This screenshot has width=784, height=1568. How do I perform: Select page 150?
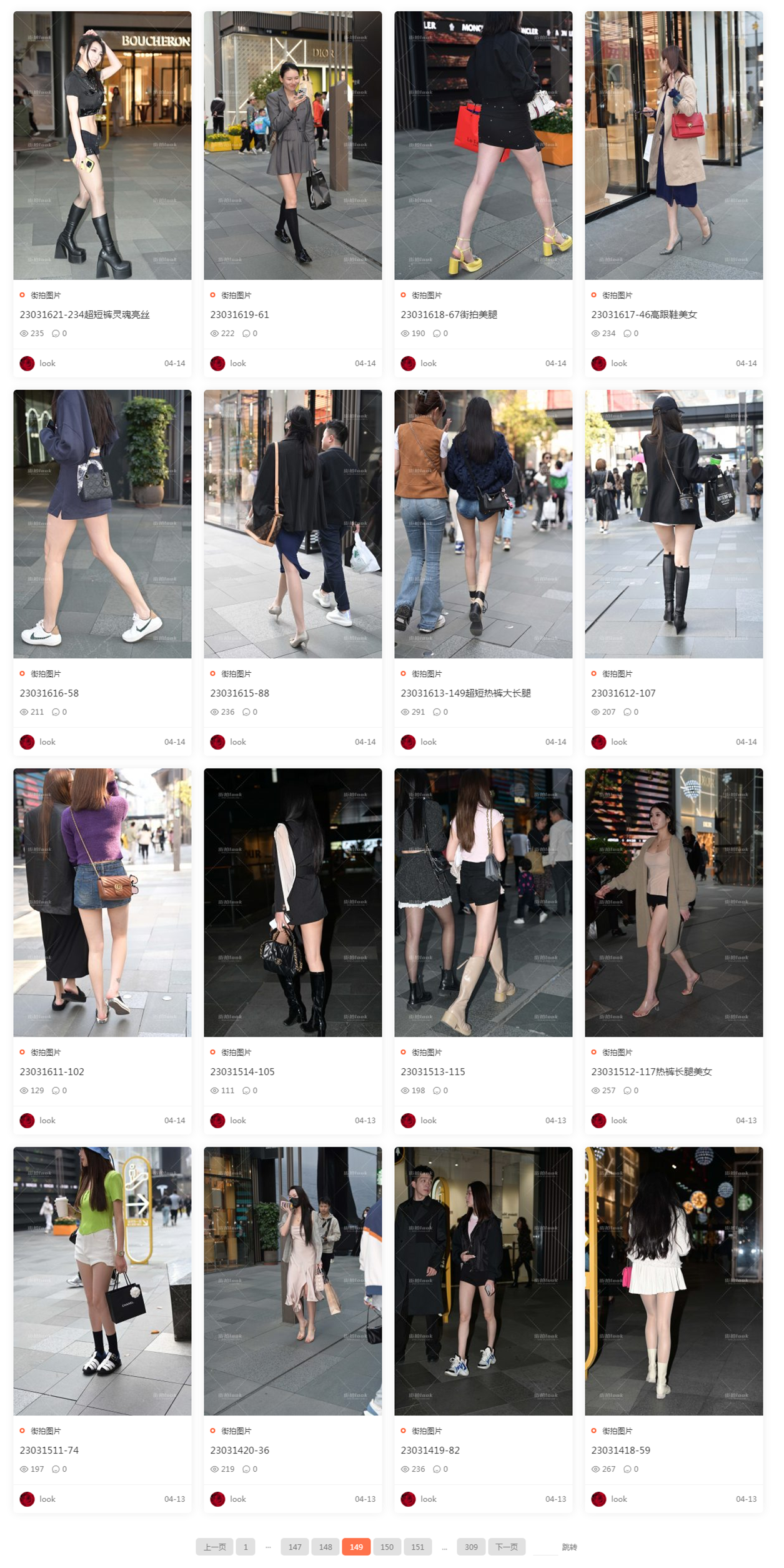pos(387,1547)
